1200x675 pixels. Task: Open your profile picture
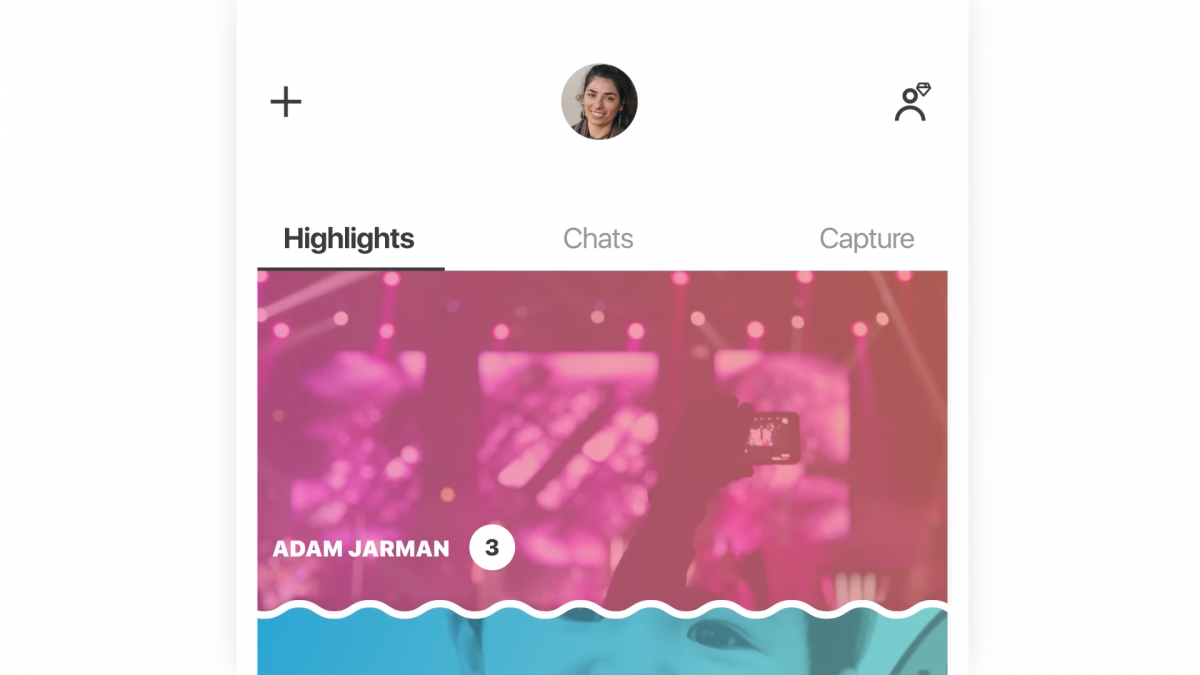point(599,102)
